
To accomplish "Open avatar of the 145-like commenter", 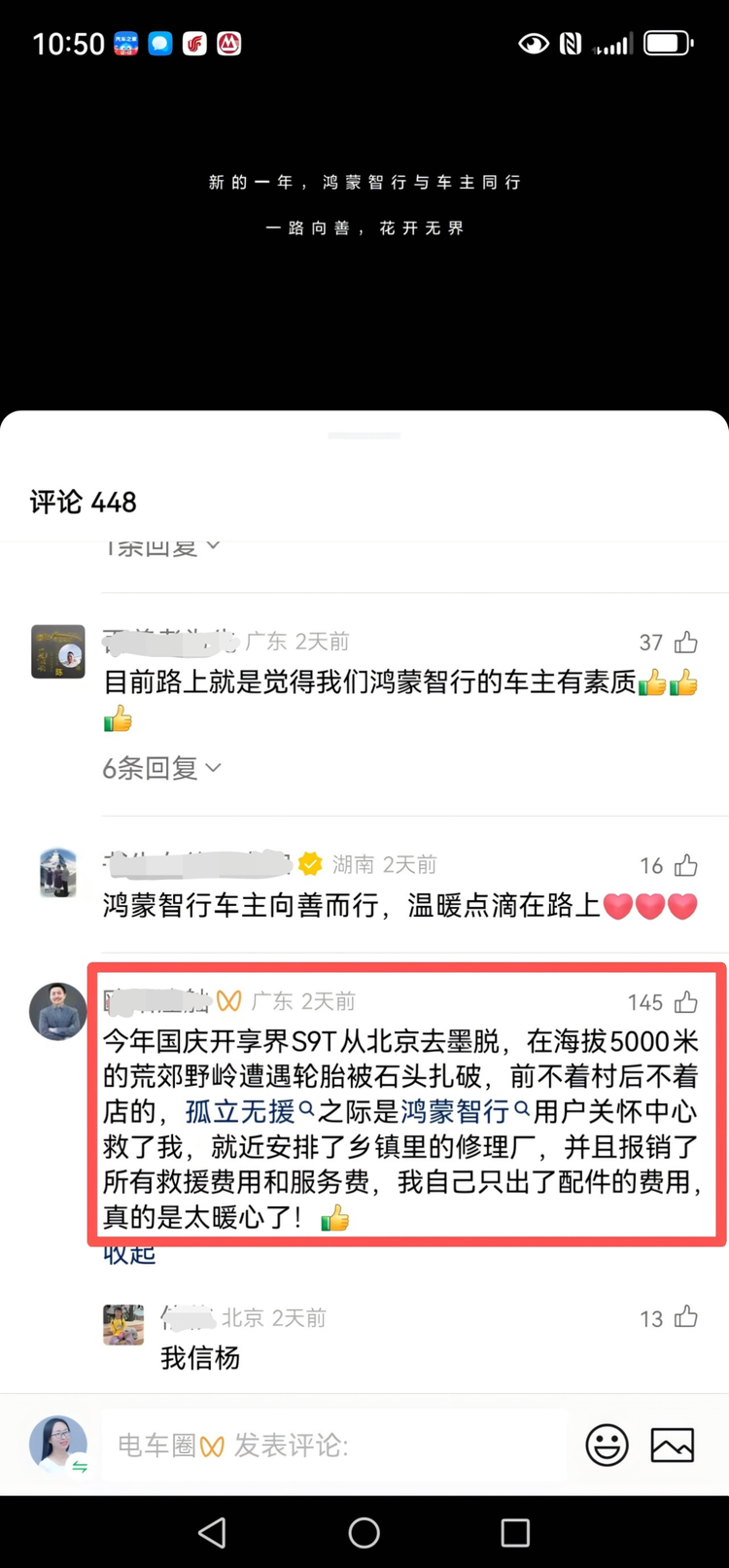I will pyautogui.click(x=58, y=1012).
